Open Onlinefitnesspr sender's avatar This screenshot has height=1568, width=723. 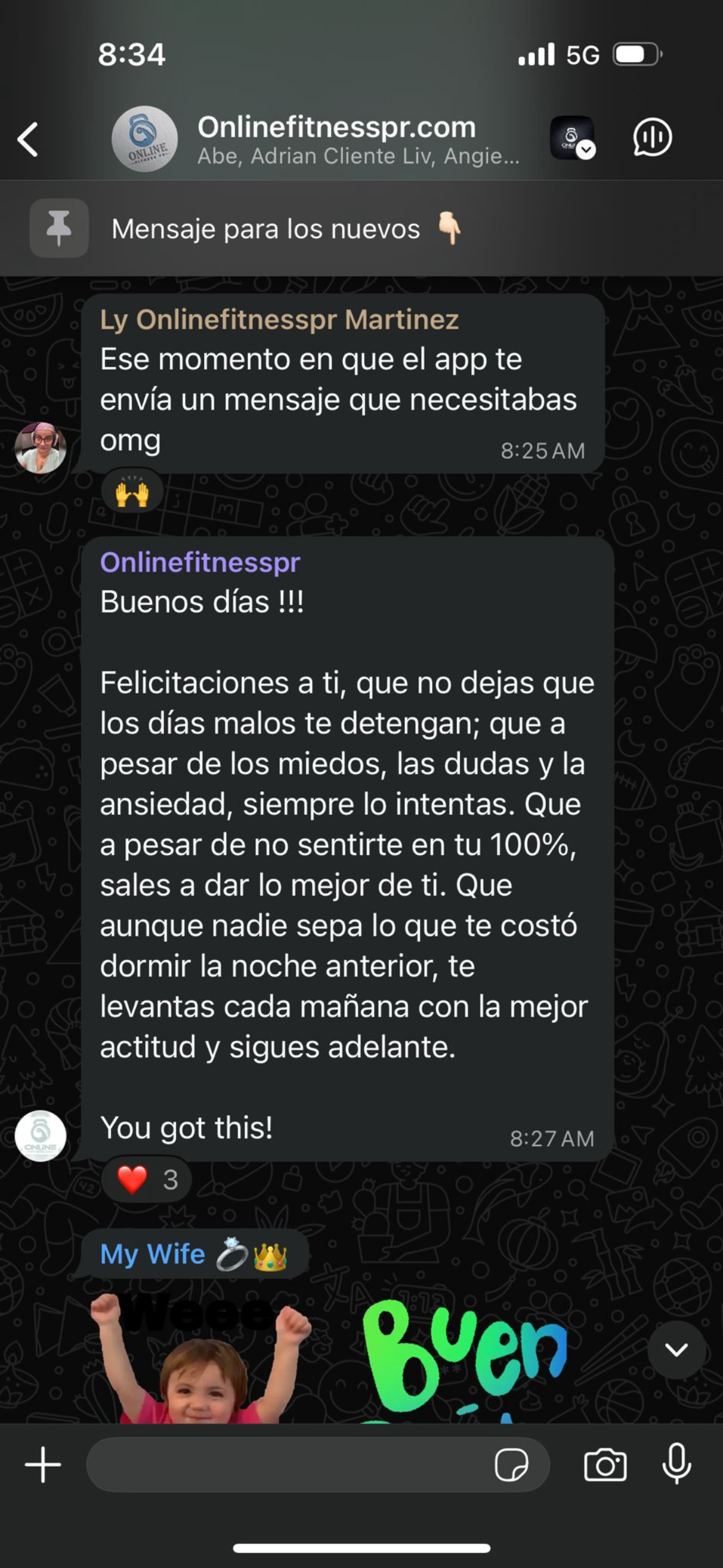pyautogui.click(x=40, y=1136)
